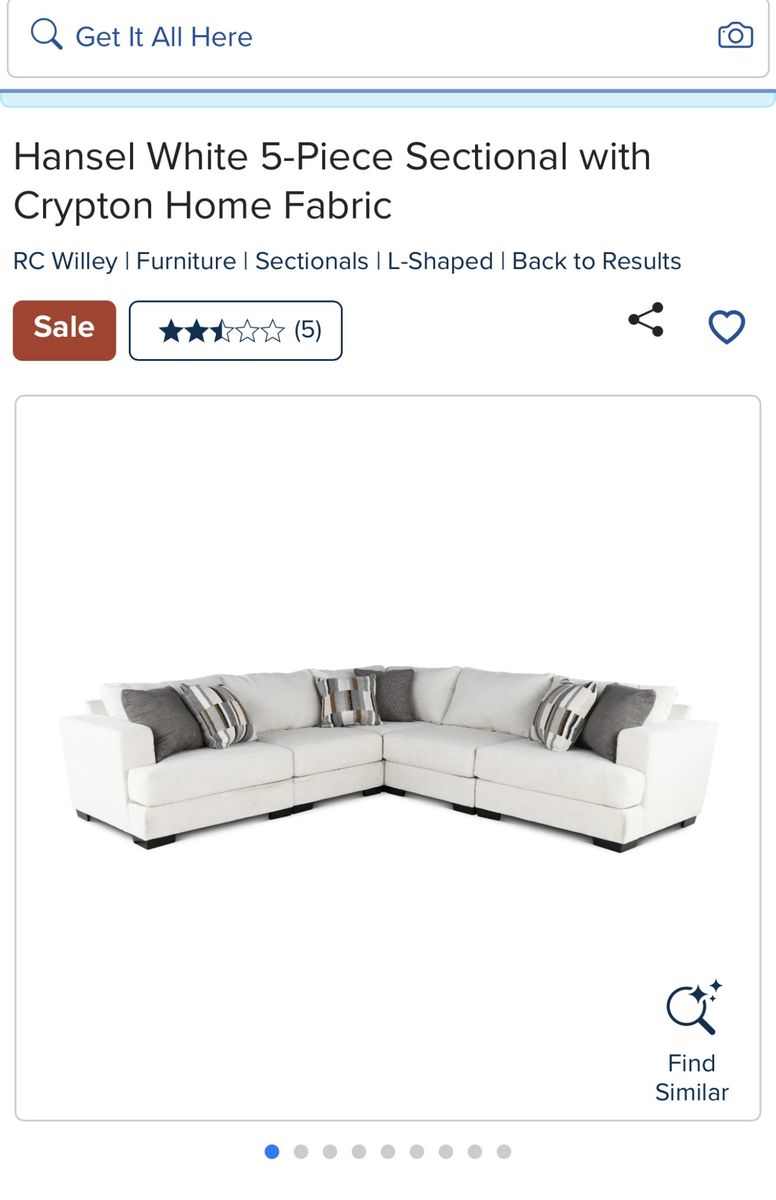Open the sectional product photo

click(388, 758)
